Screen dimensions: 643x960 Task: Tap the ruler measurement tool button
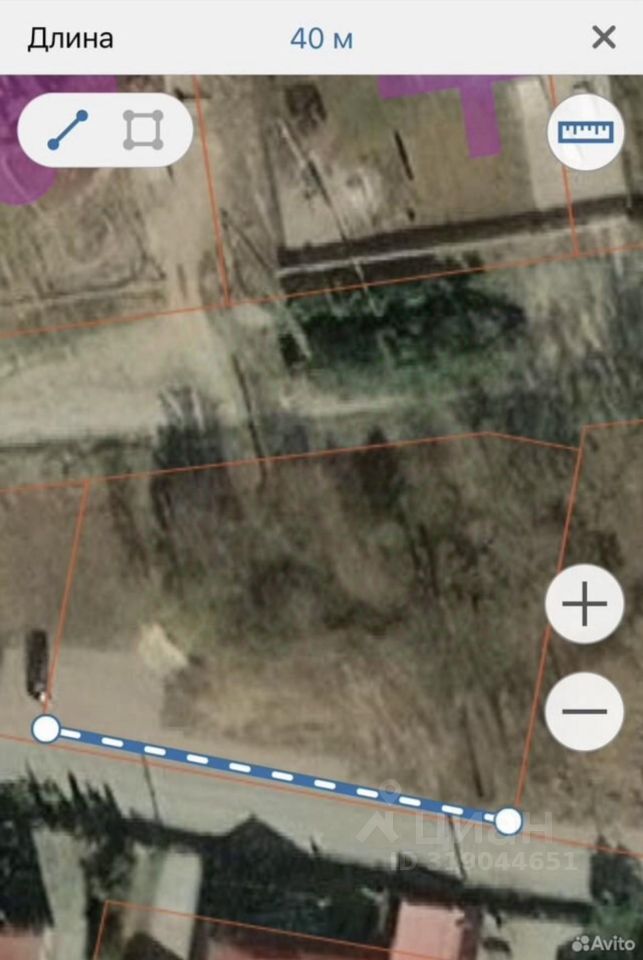click(585, 132)
